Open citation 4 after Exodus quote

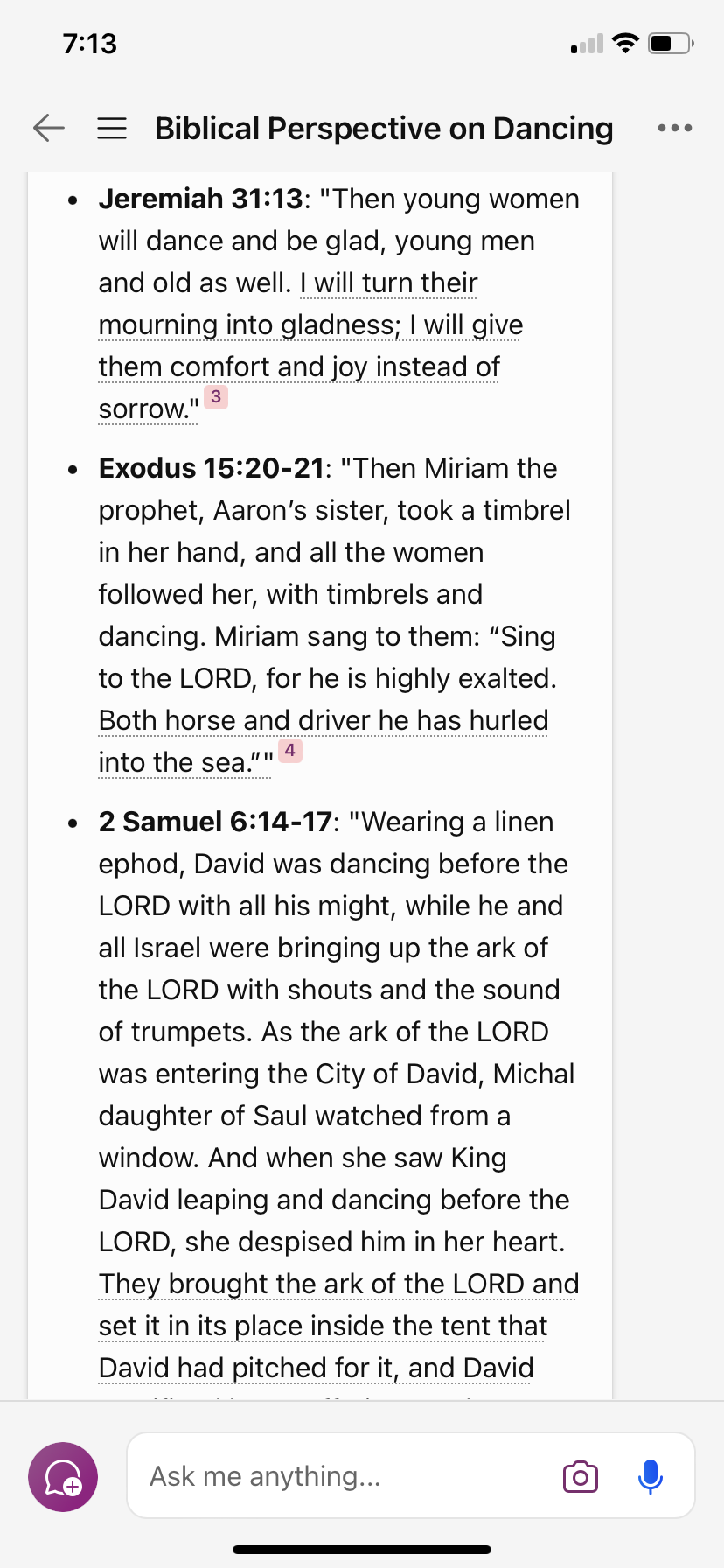(290, 751)
